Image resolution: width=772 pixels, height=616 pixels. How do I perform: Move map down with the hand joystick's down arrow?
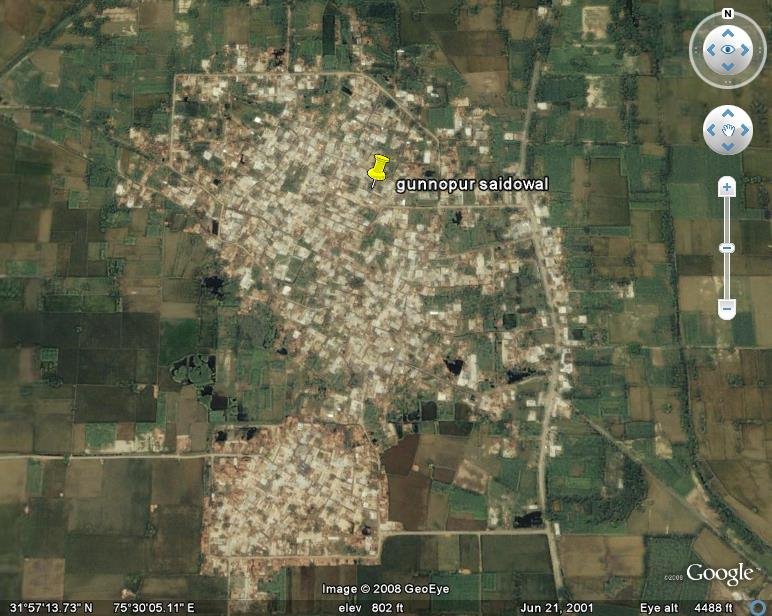727,146
